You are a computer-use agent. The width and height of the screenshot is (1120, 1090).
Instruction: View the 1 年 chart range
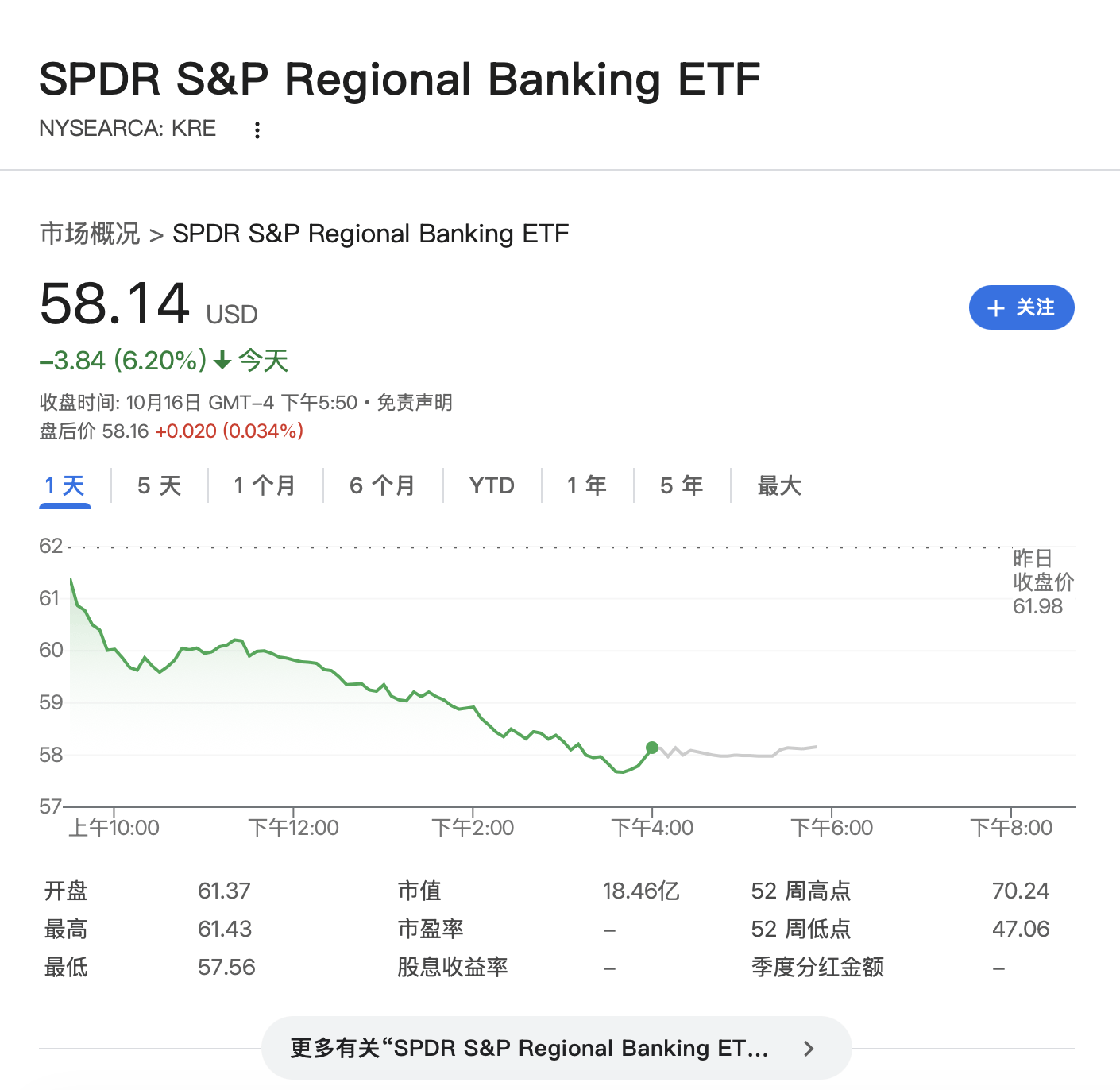click(586, 485)
